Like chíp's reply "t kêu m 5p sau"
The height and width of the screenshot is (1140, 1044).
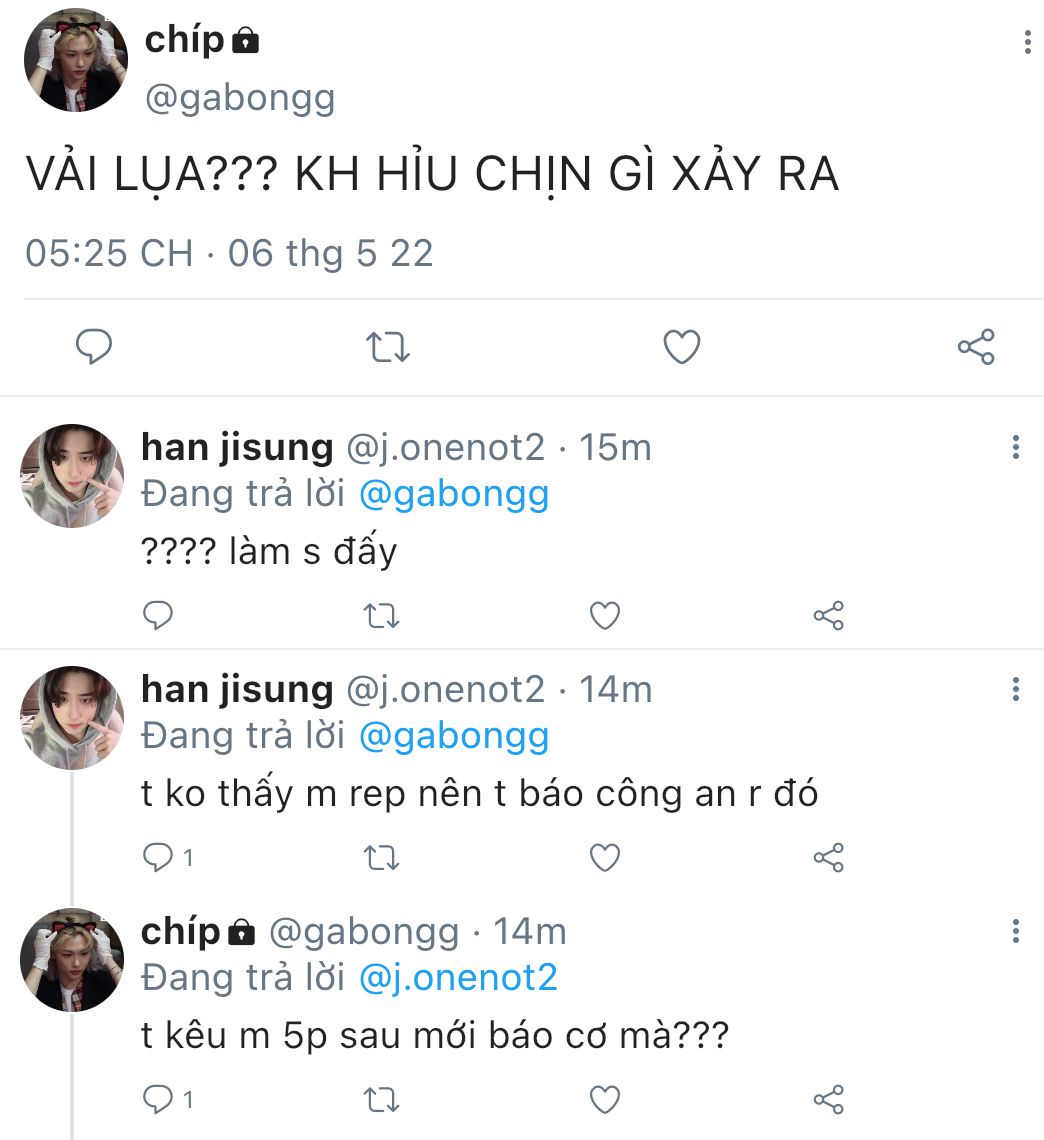pyautogui.click(x=604, y=1100)
